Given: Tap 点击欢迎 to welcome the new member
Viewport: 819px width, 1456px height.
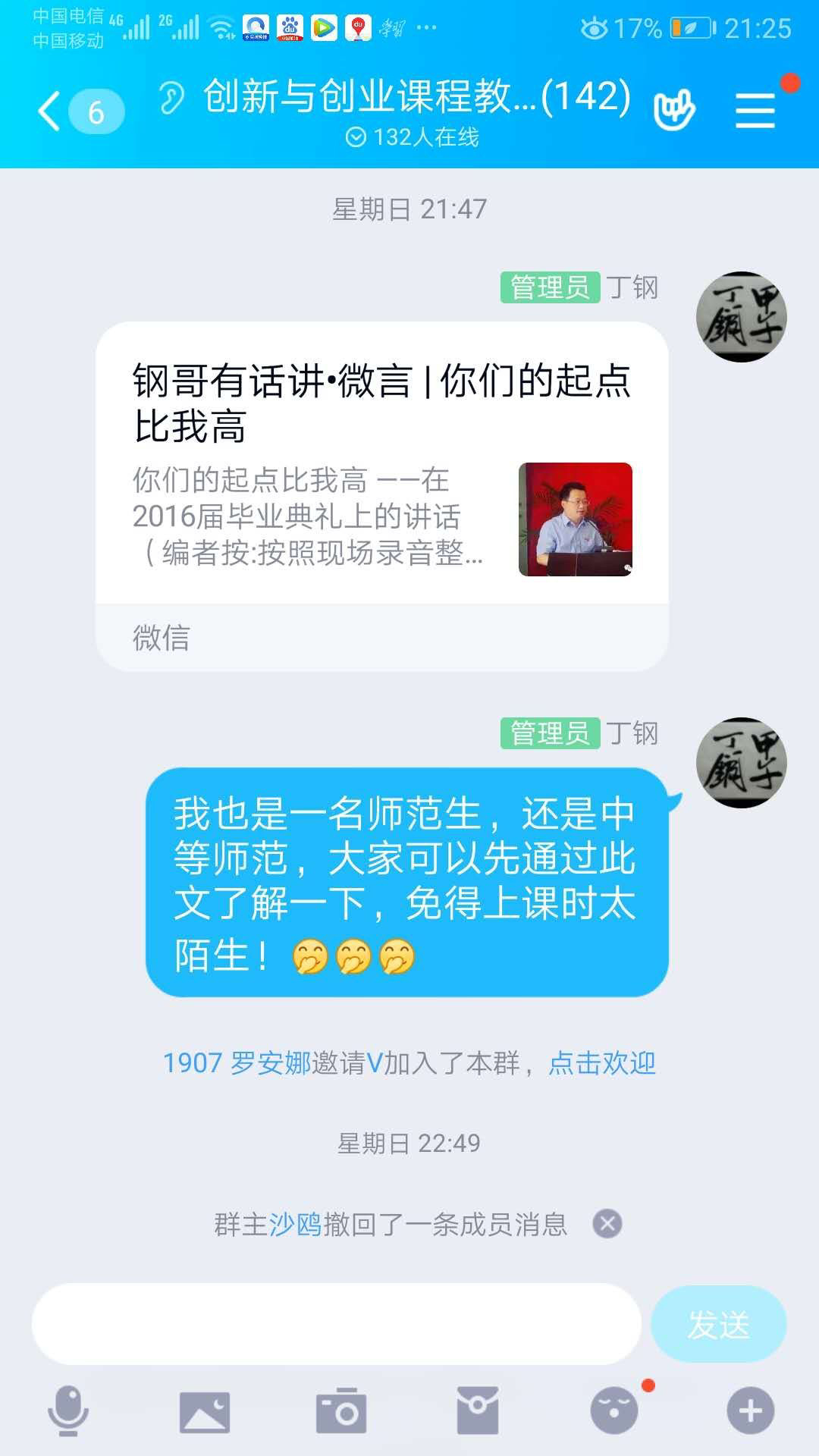Looking at the screenshot, I should [x=602, y=1063].
